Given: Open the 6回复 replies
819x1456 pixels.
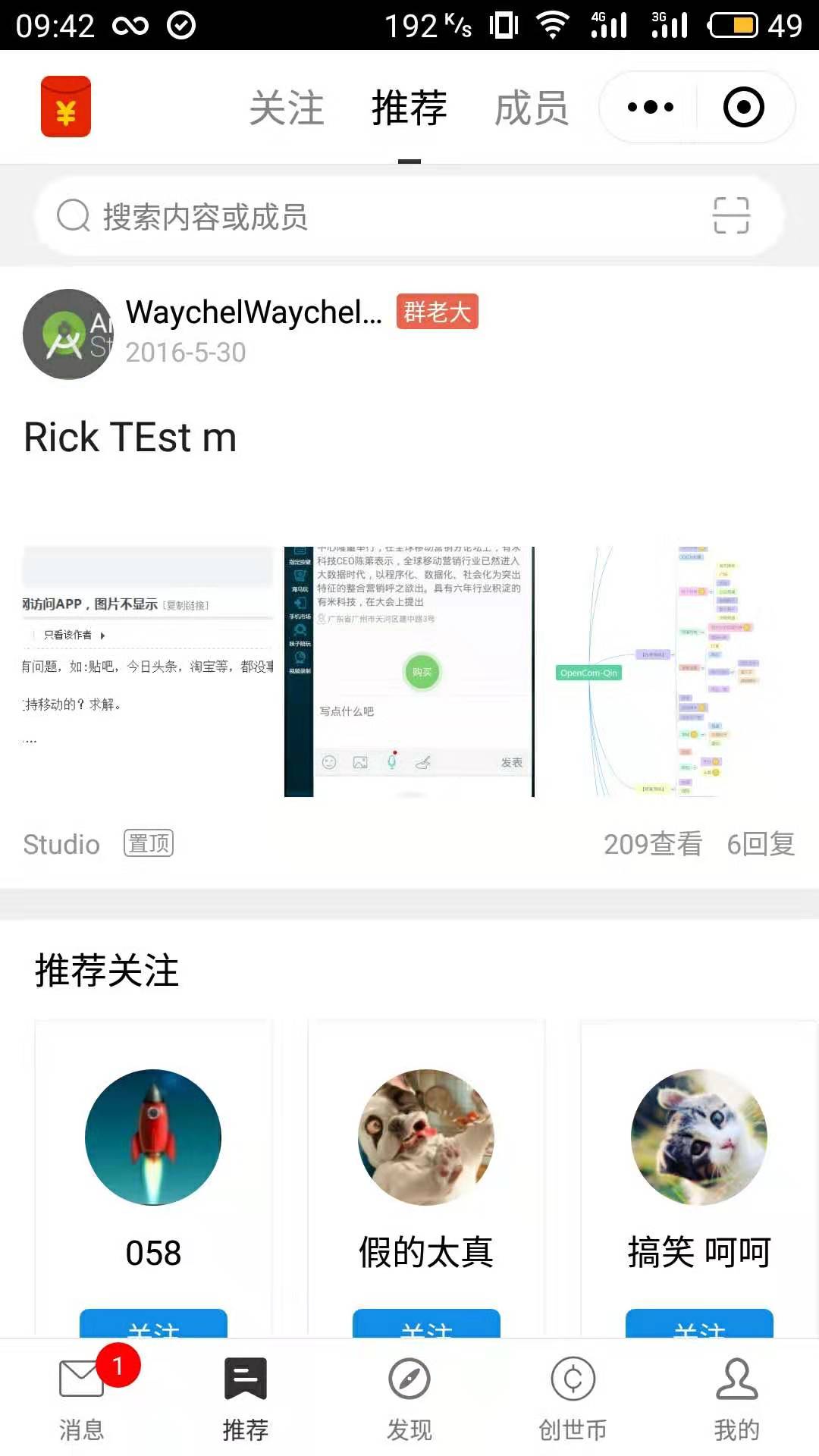Looking at the screenshot, I should pos(760,844).
